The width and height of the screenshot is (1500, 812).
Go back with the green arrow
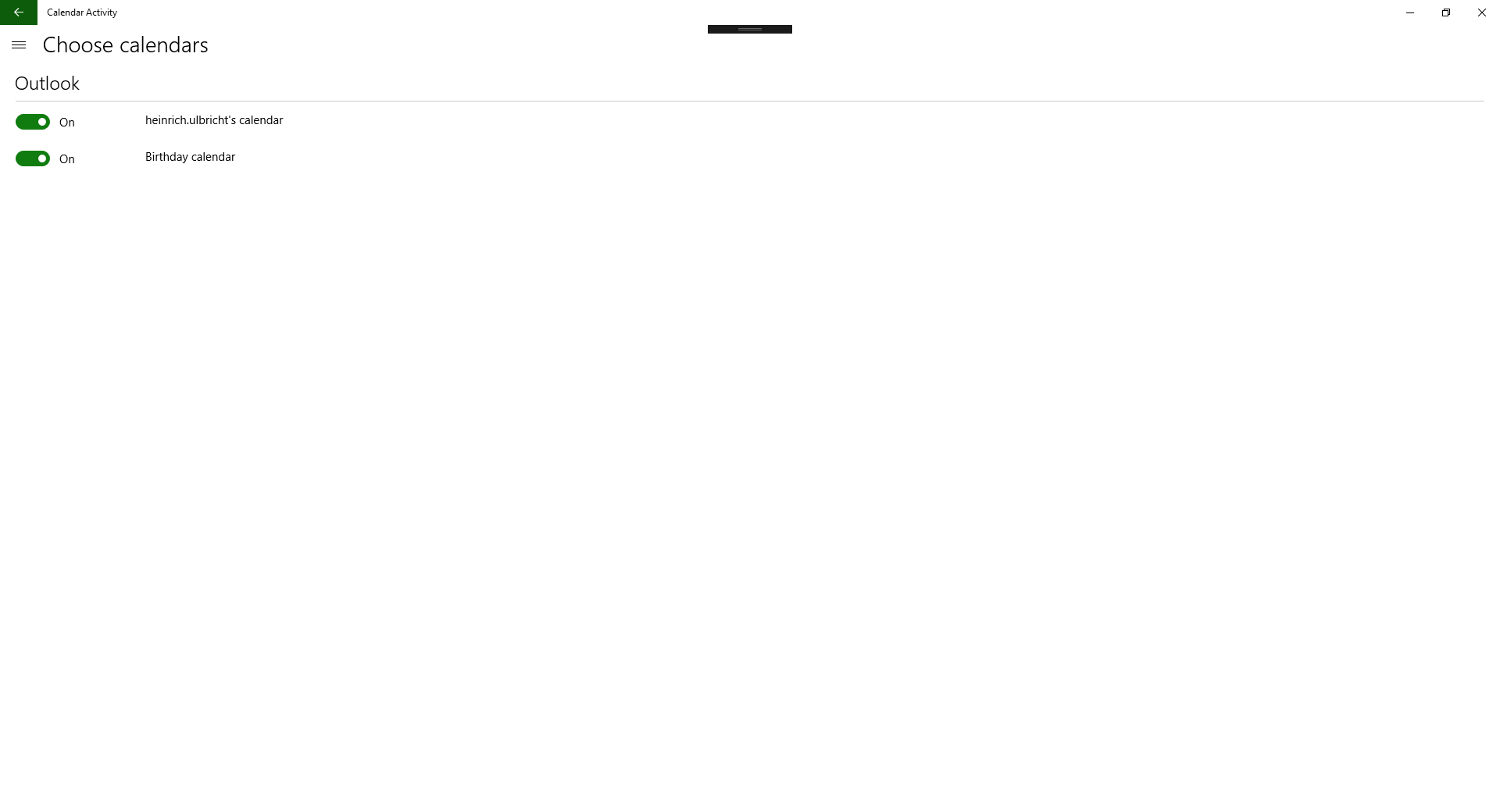pyautogui.click(x=19, y=12)
